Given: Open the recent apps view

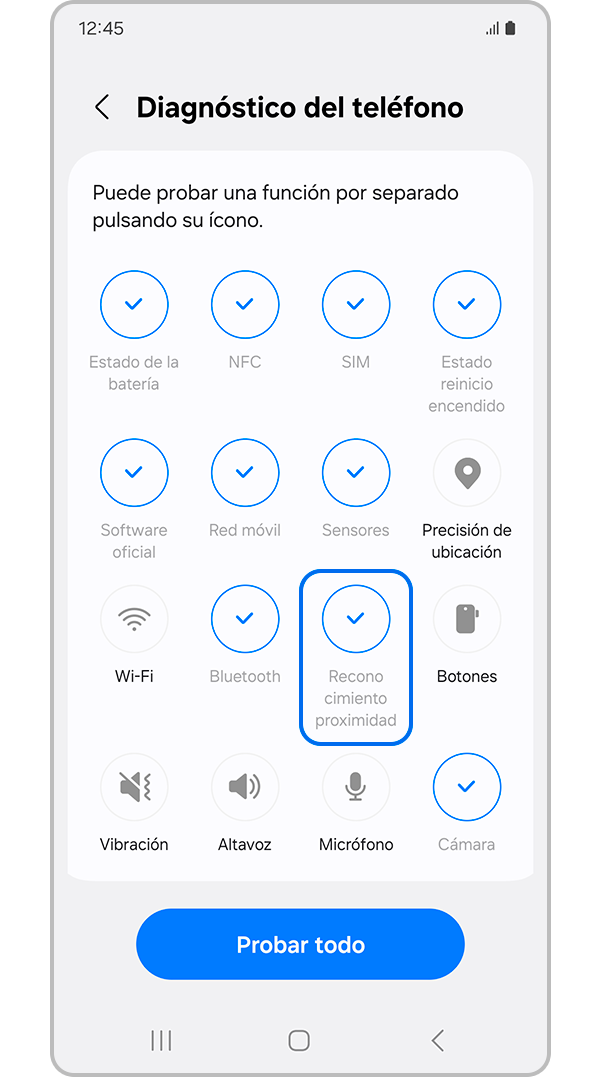Looking at the screenshot, I should [x=161, y=1041].
